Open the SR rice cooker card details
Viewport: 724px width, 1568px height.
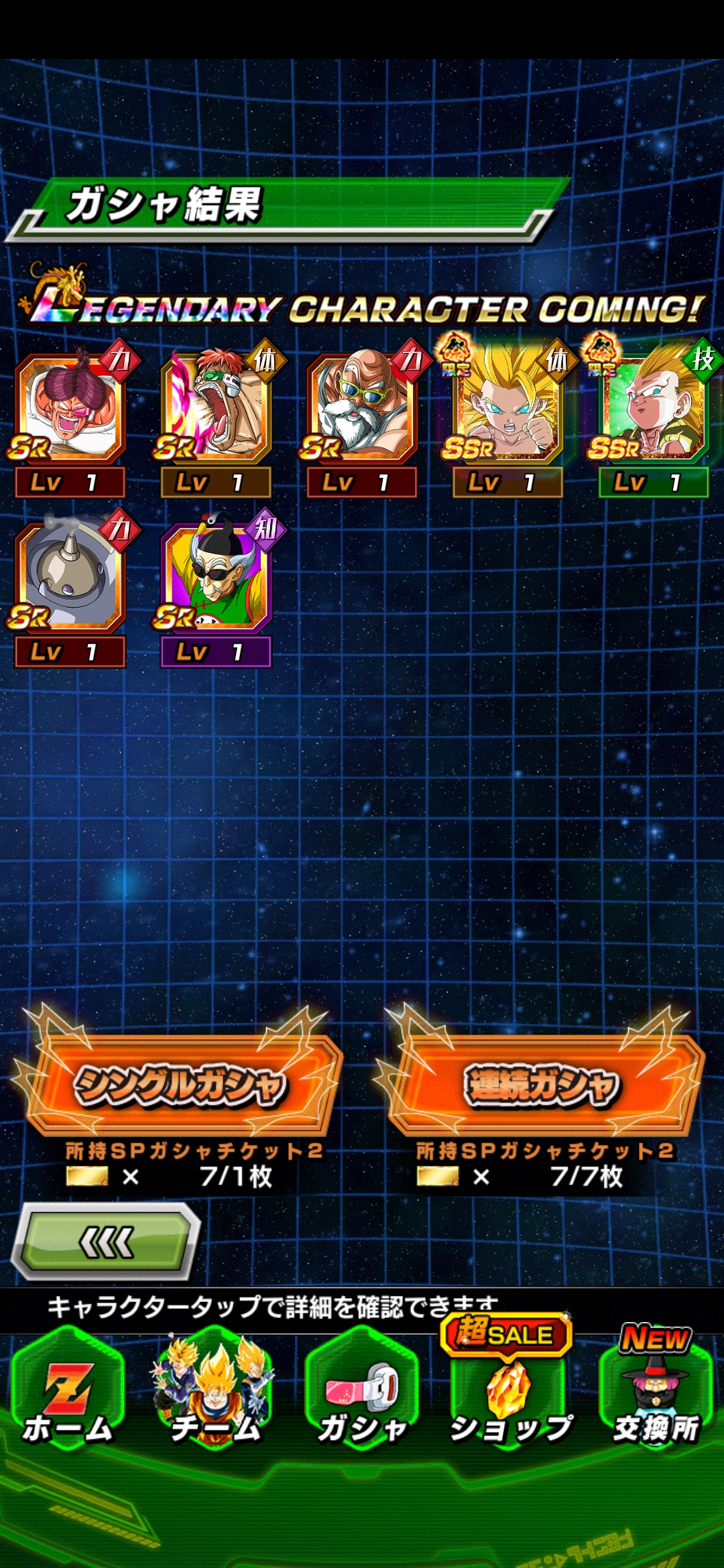coord(70,590)
